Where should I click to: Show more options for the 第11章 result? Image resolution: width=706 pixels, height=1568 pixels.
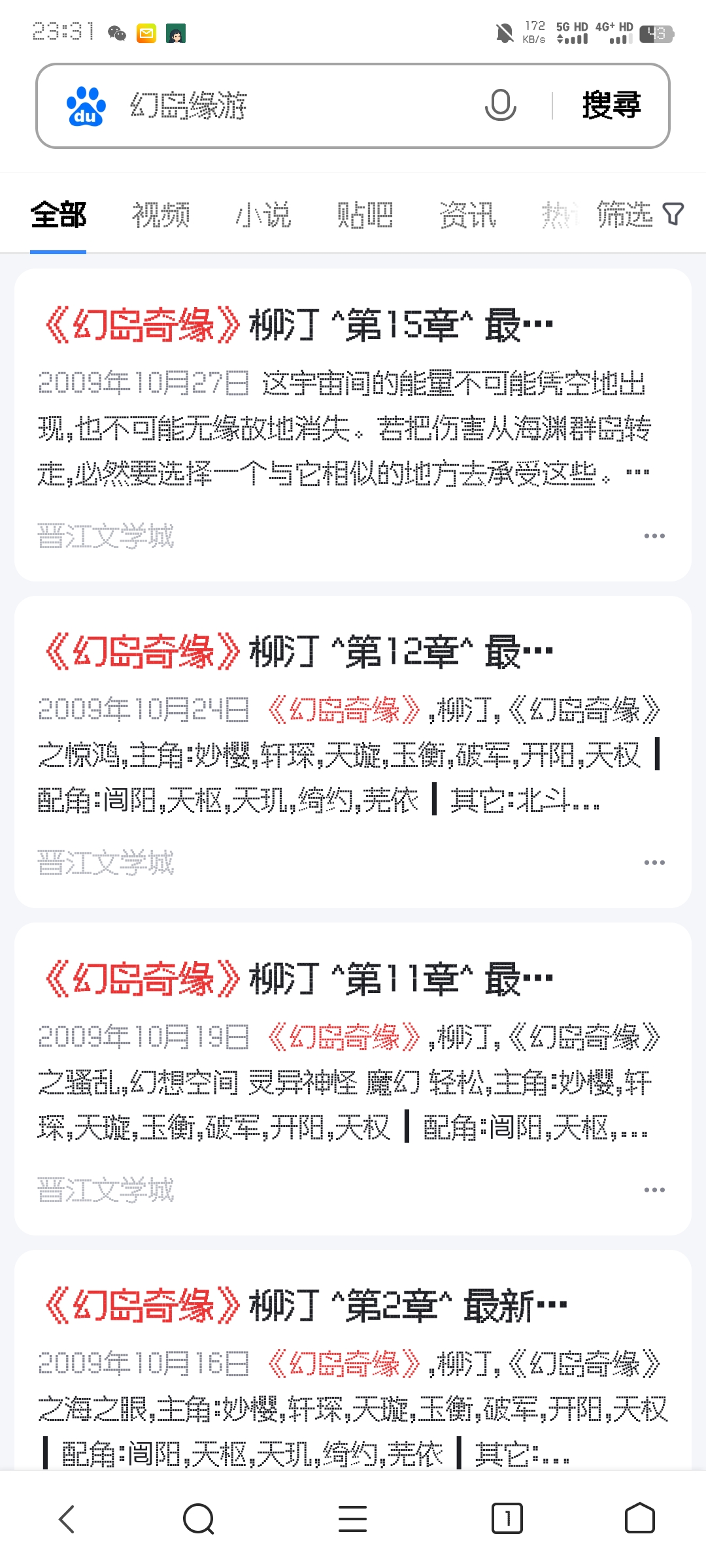(x=654, y=1190)
